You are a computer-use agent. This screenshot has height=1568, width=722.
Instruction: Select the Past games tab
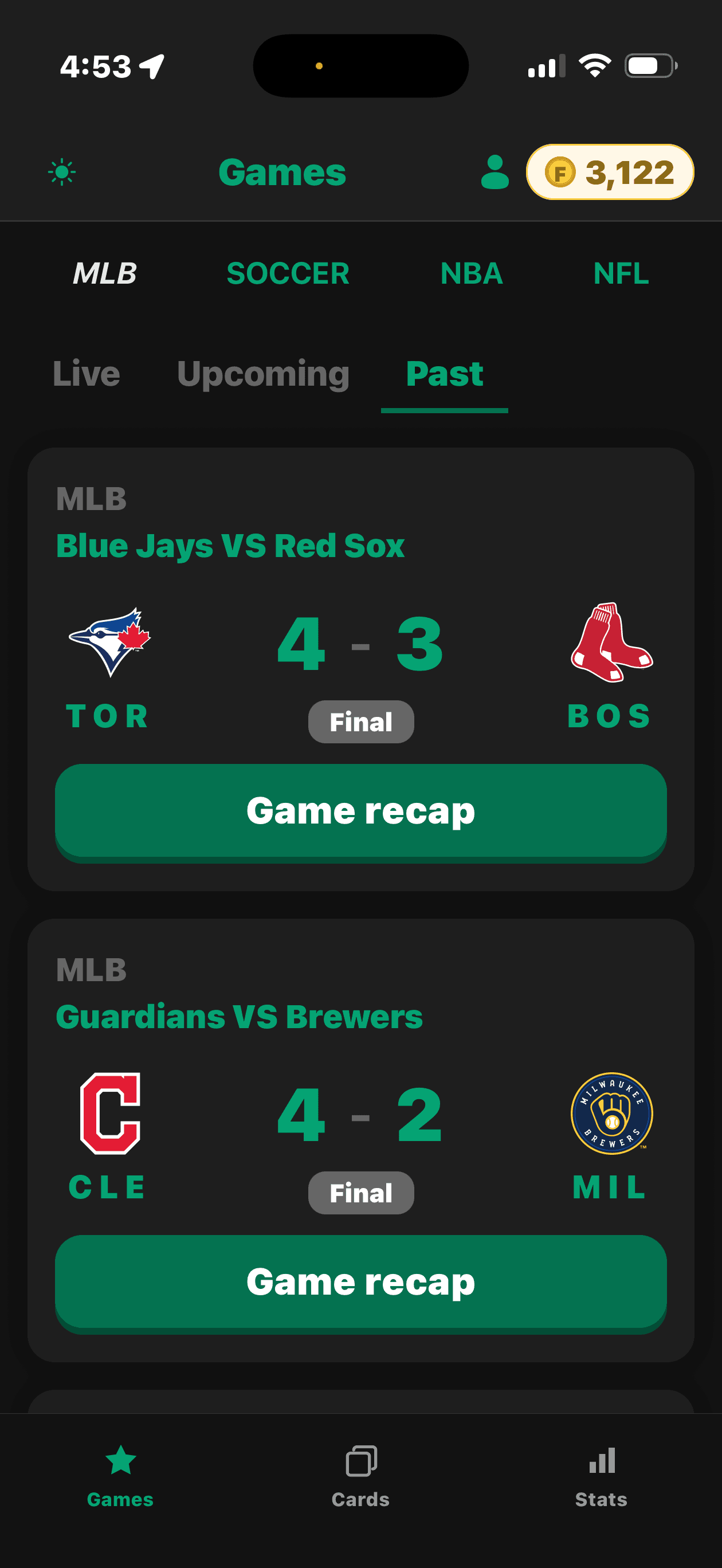(x=445, y=374)
